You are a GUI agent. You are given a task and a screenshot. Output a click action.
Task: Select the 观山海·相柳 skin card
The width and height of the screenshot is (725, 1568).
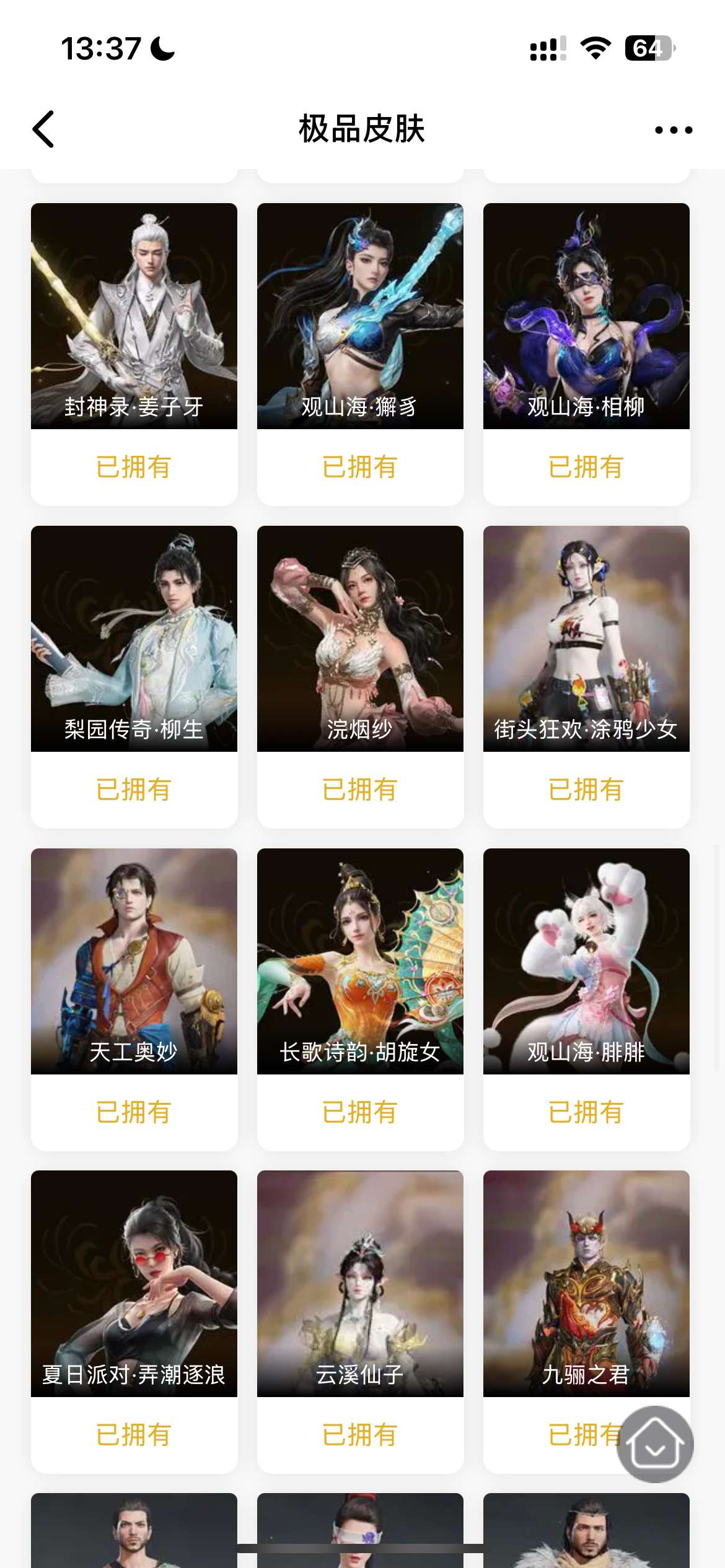click(586, 316)
